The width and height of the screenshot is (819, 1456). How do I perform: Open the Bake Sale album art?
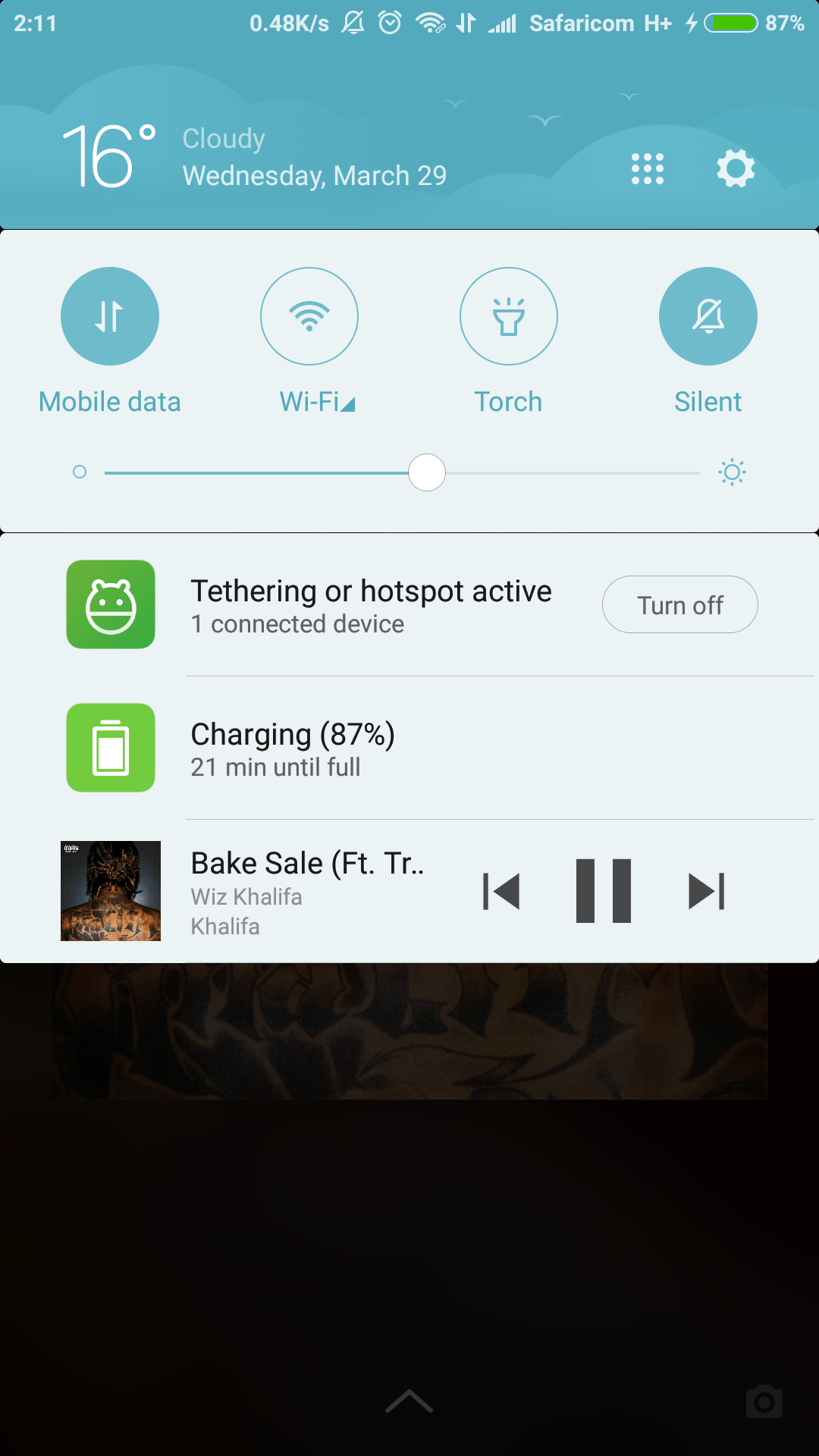111,891
